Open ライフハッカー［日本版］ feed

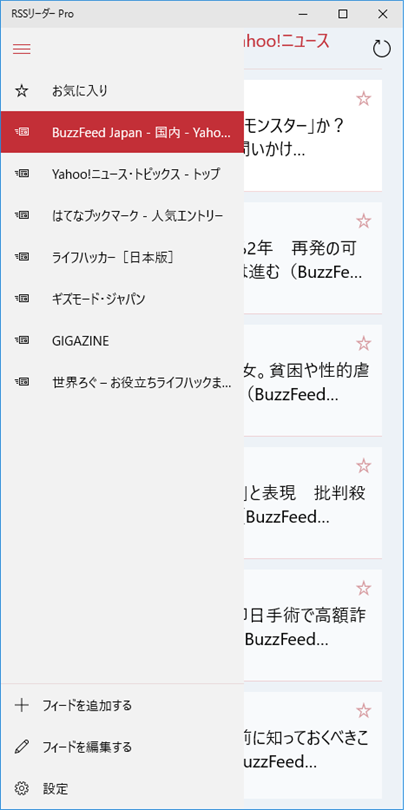(x=122, y=257)
